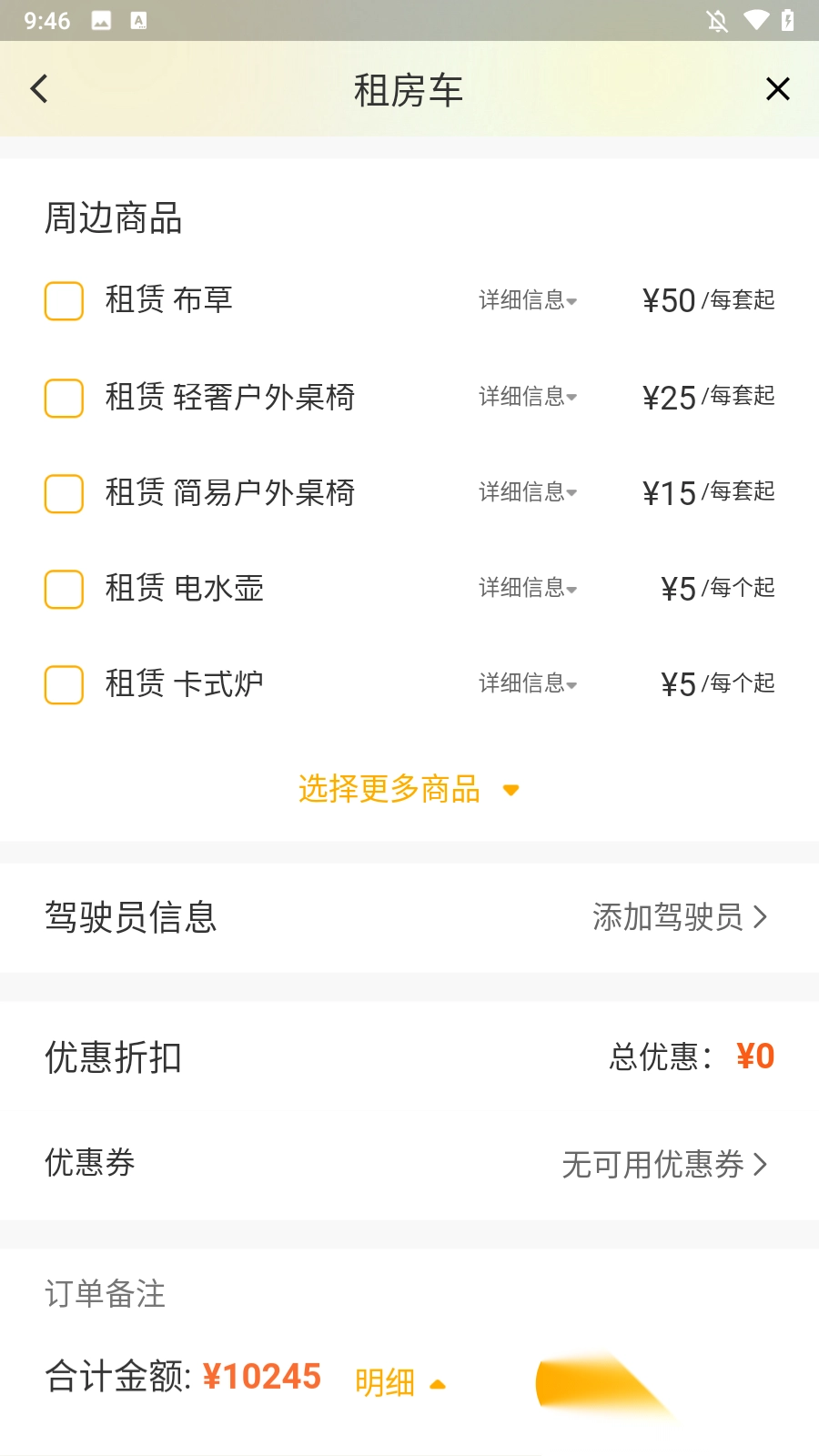The image size is (819, 1456).
Task: Select the 租赁 电水壶 checkbox
Action: click(x=64, y=589)
